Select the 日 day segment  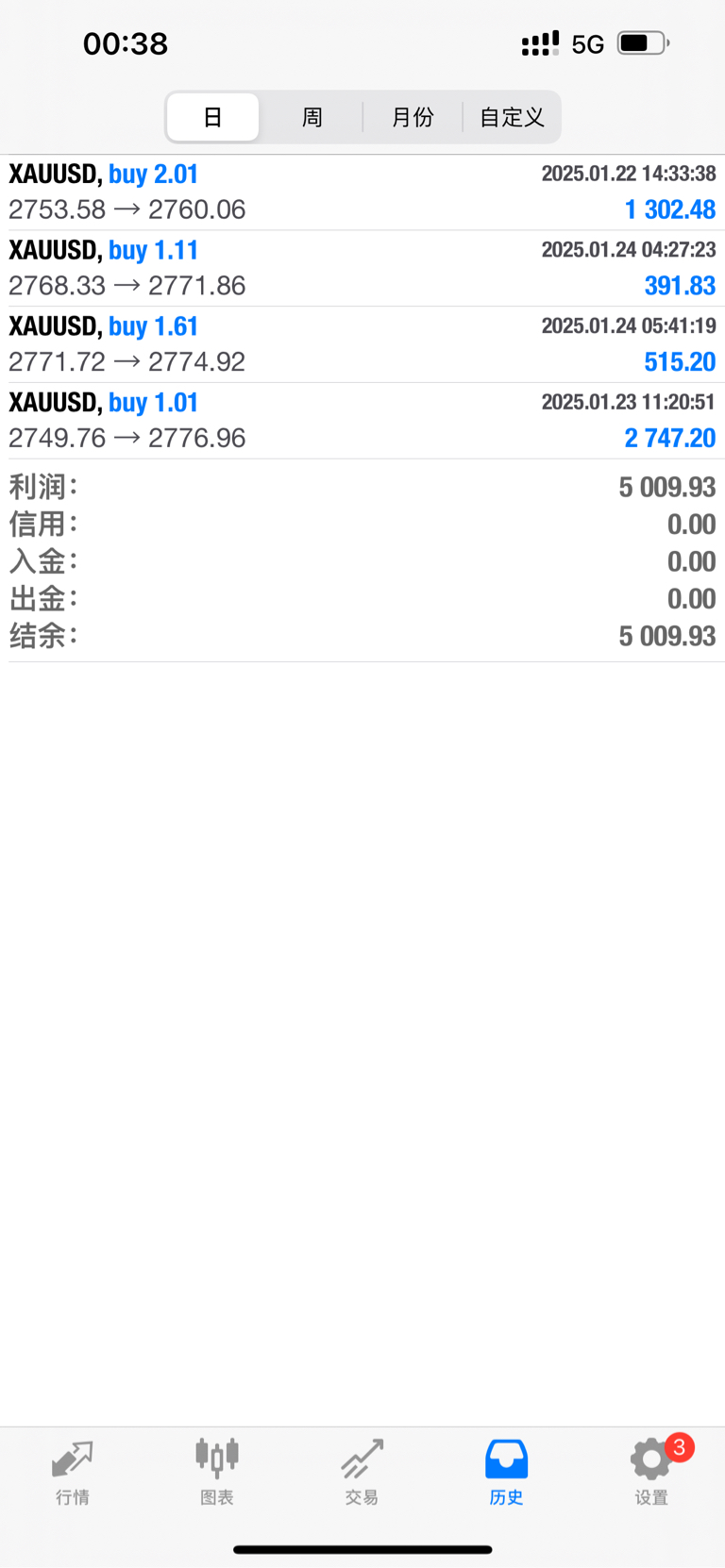(x=212, y=117)
